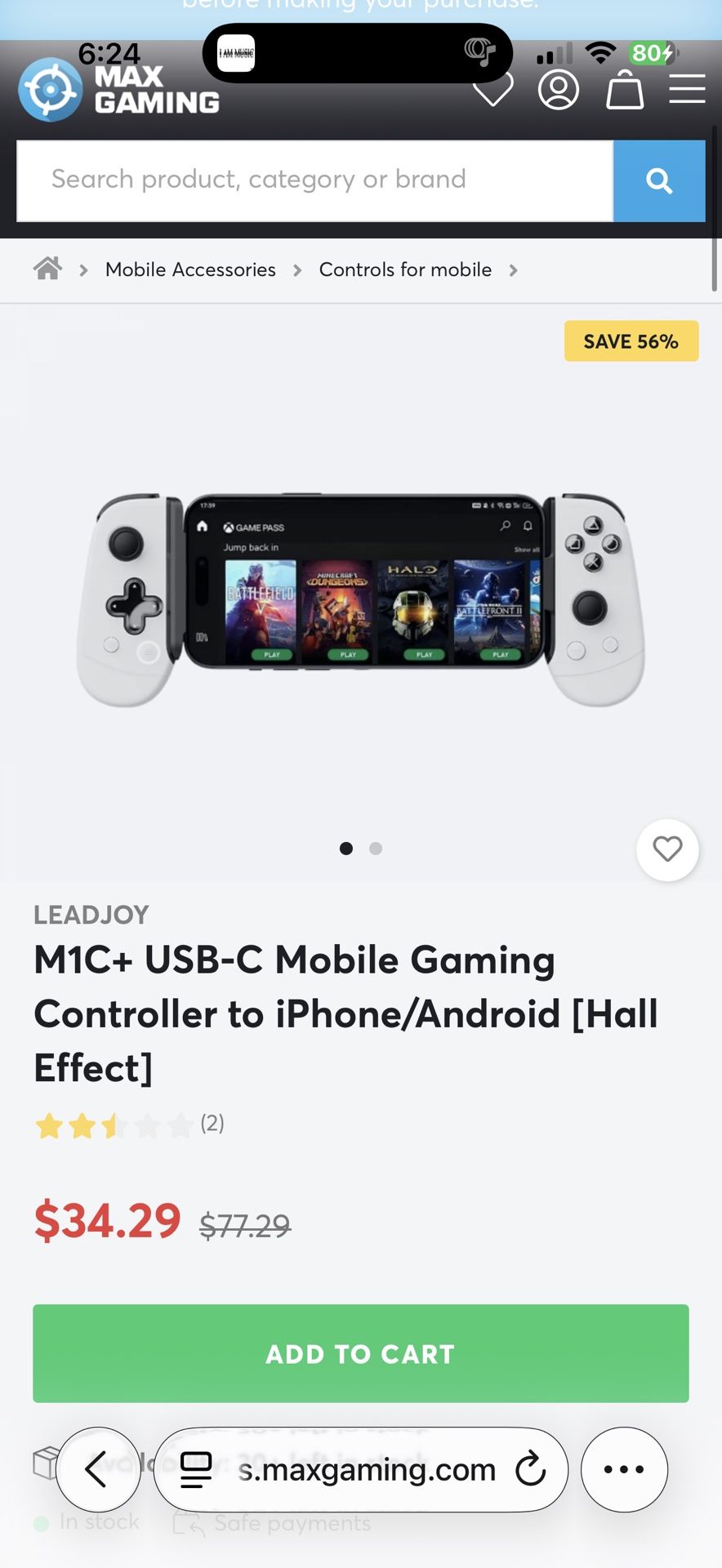
Task: Expand the chevron after Controls for mobile
Action: [515, 269]
